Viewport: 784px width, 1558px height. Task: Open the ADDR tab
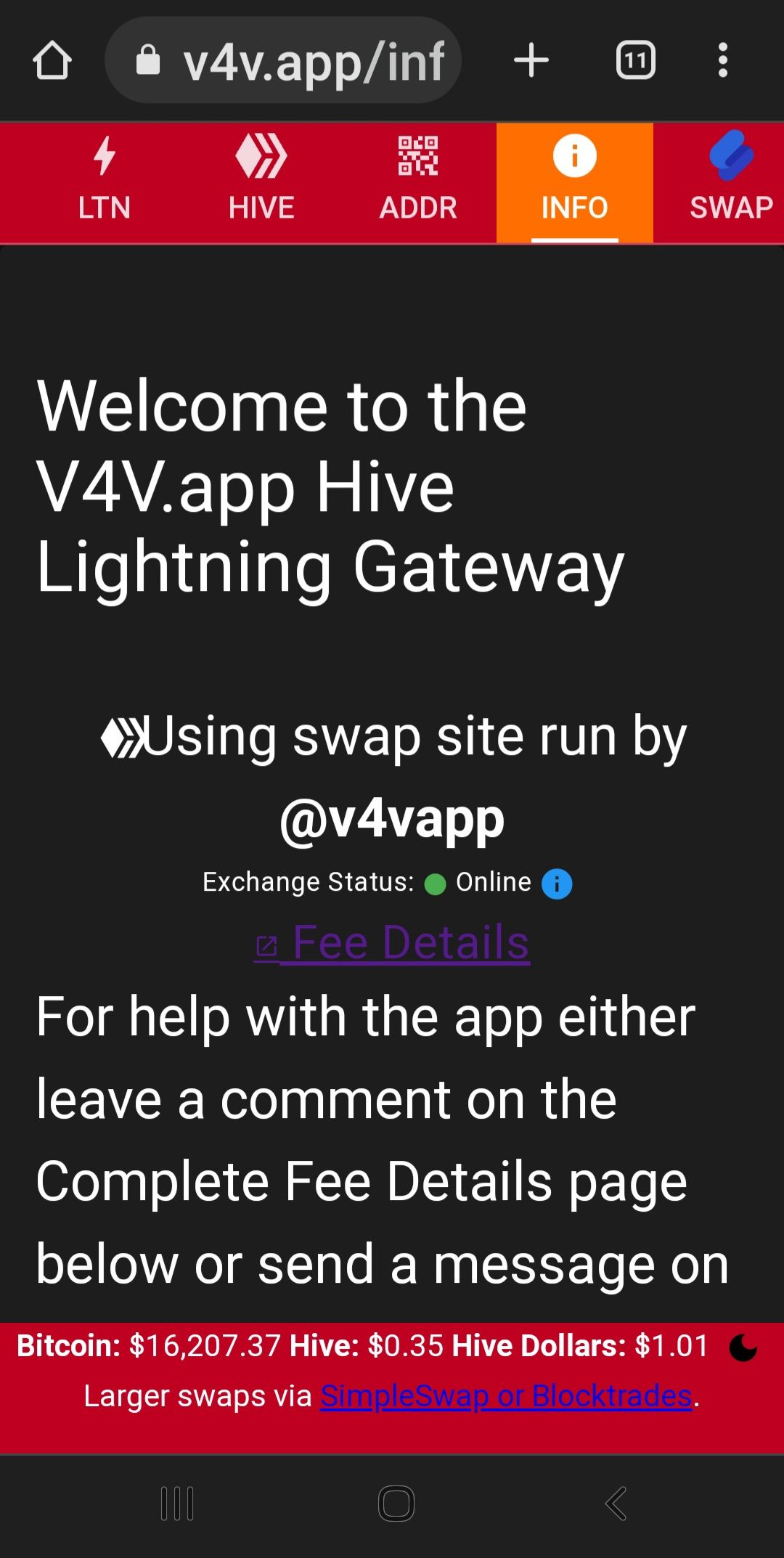[x=418, y=182]
